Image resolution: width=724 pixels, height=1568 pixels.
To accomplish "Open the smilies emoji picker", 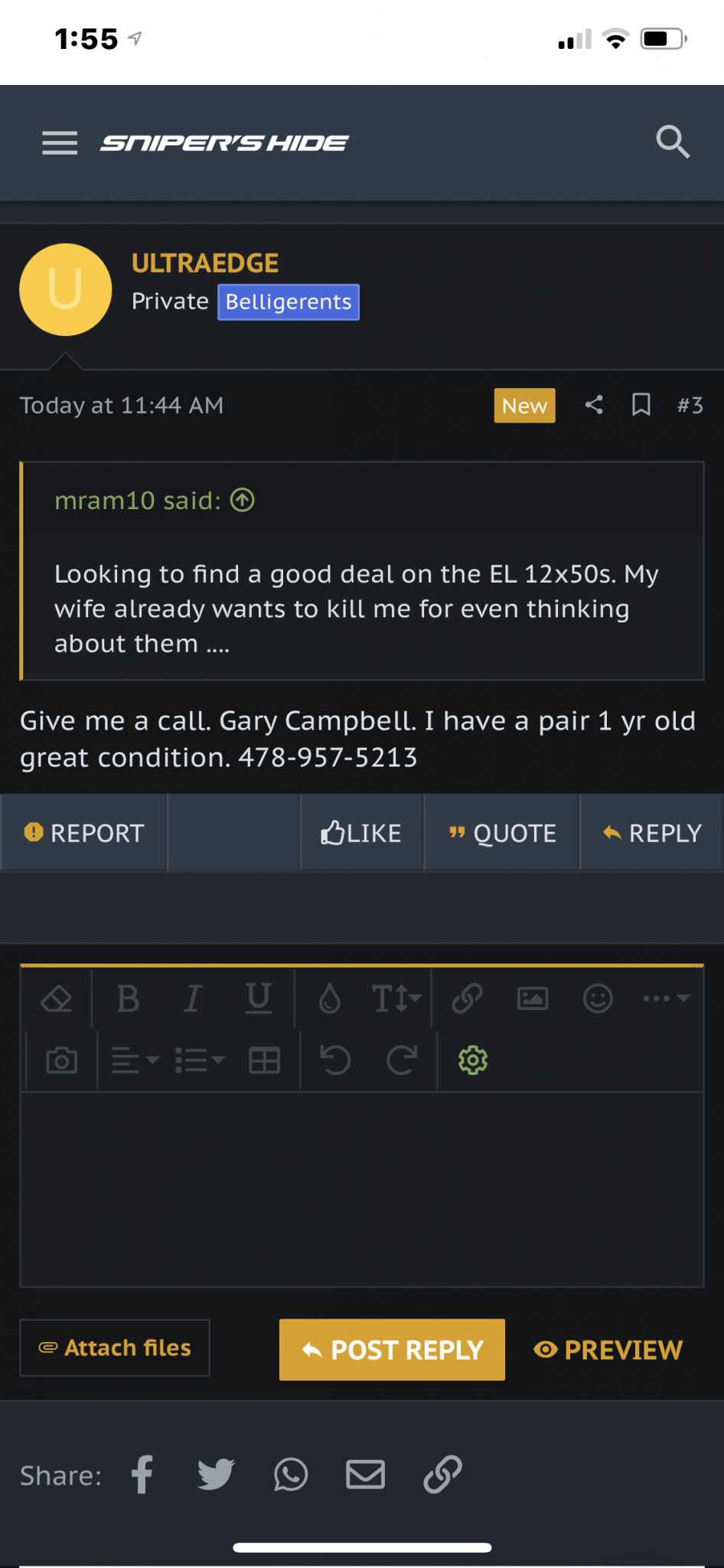I will point(598,998).
